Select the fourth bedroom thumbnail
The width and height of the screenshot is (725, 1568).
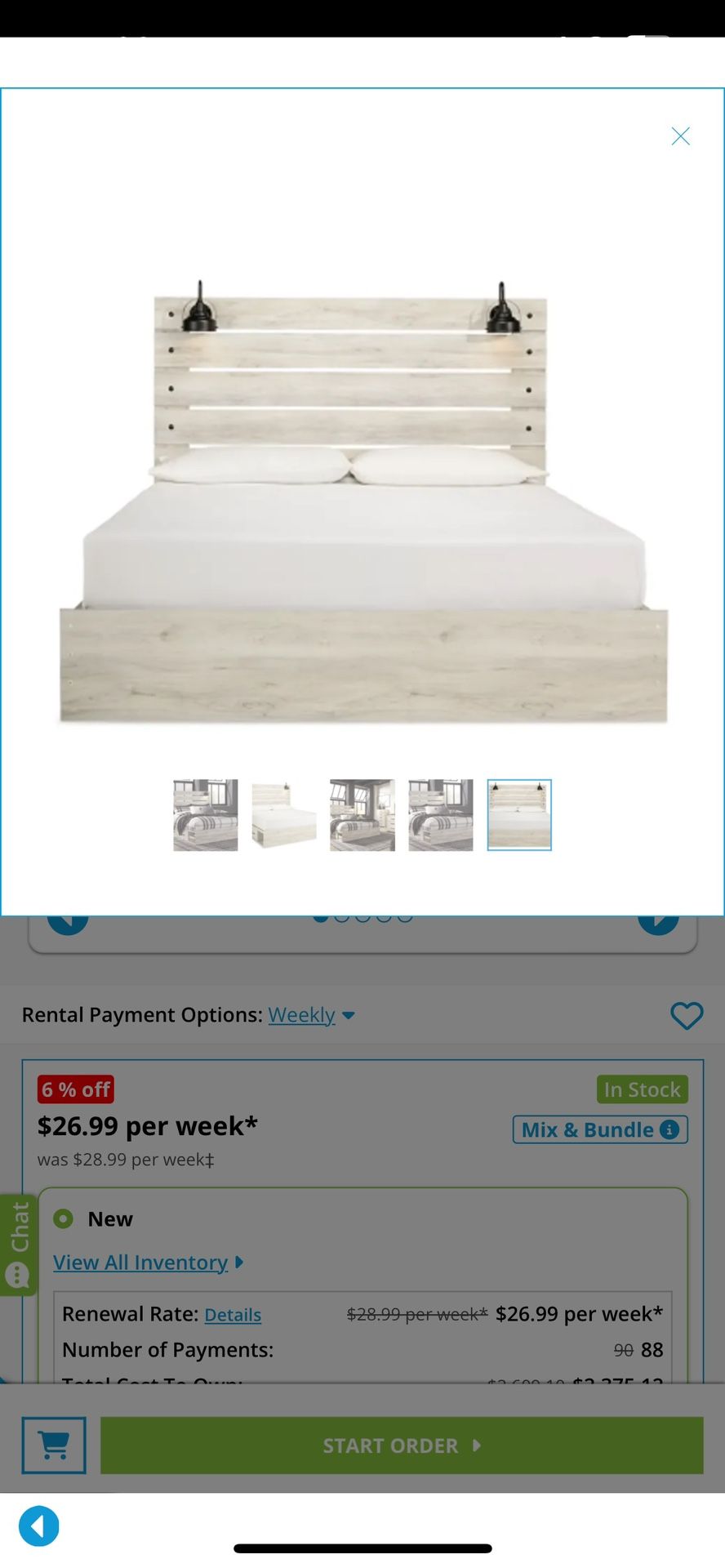[440, 814]
